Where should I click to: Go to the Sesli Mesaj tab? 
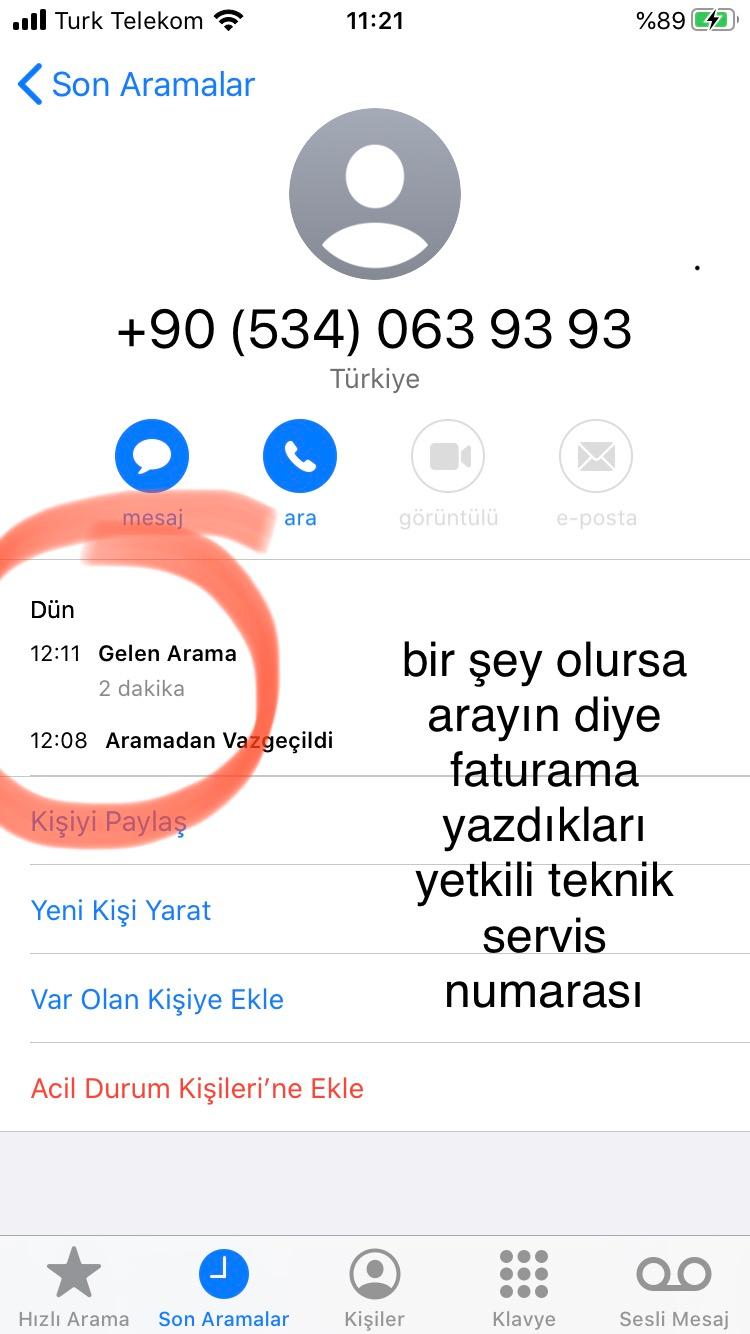coord(674,1288)
